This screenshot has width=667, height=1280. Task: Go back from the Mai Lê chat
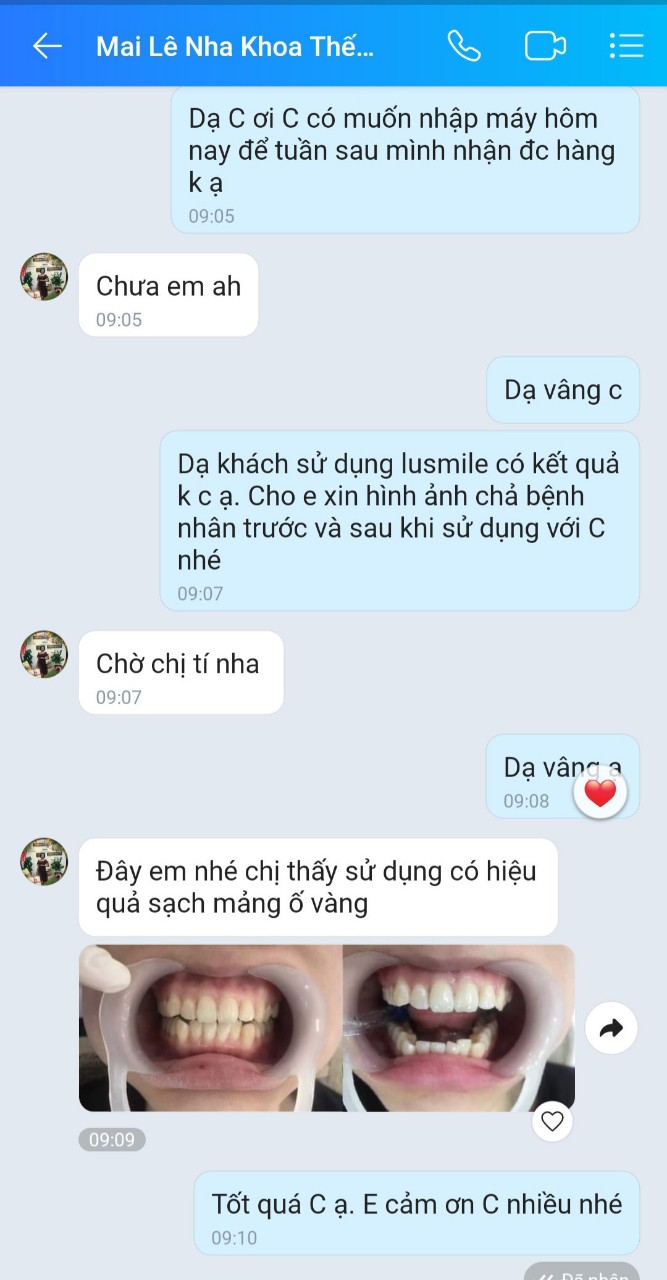pyautogui.click(x=46, y=46)
